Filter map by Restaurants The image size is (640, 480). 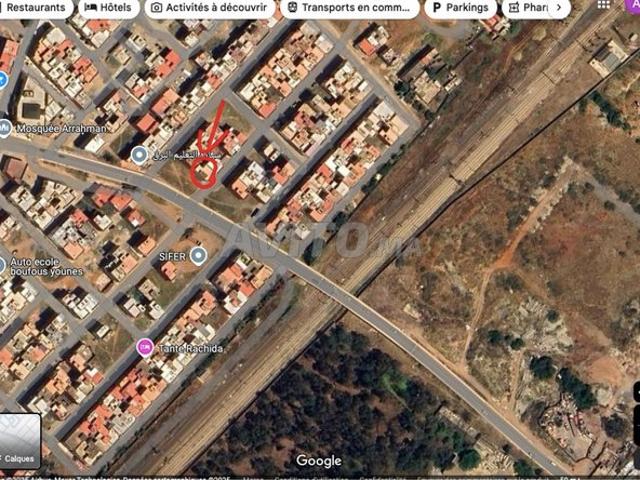[36, 8]
